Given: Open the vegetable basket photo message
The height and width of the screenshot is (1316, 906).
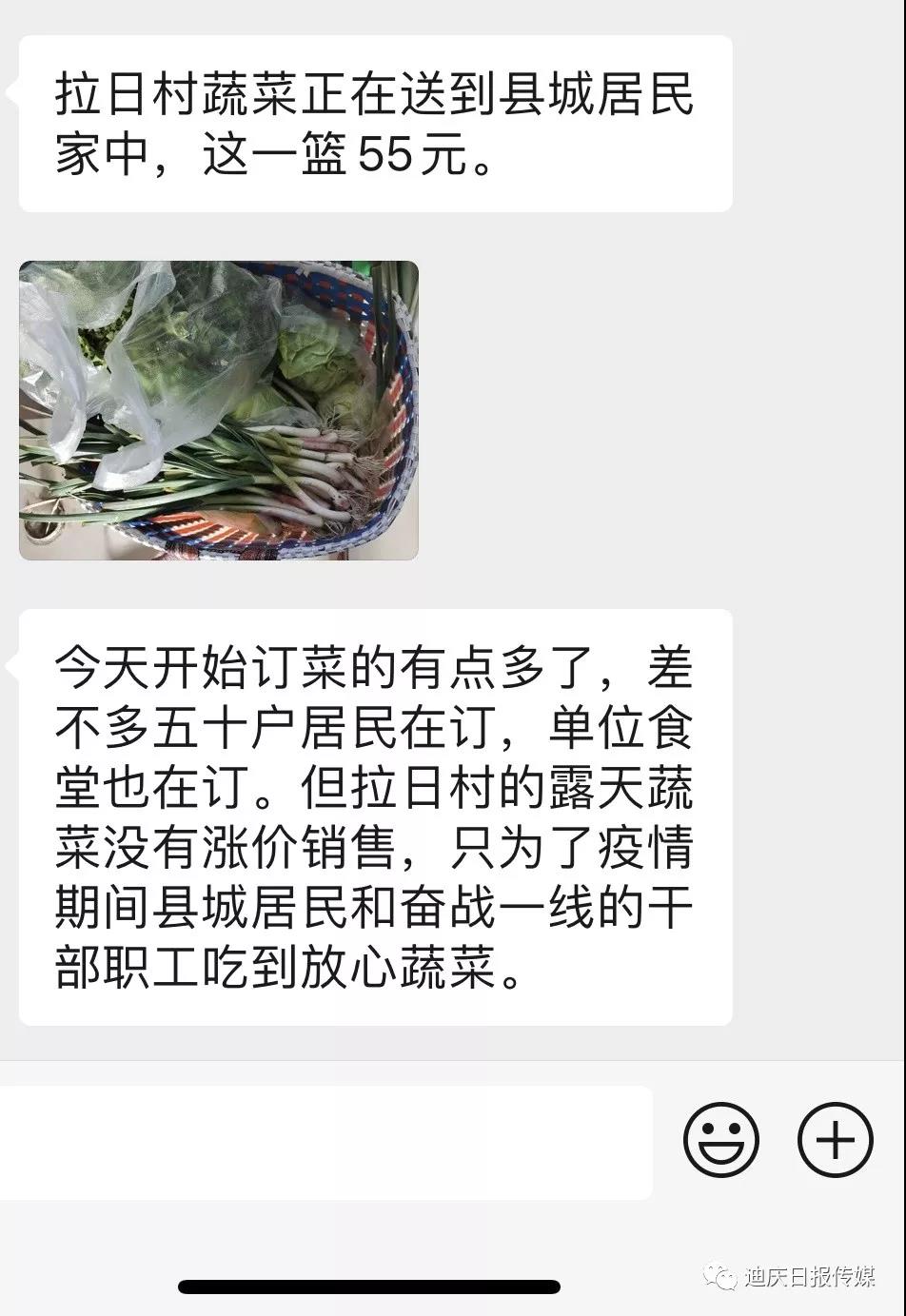Looking at the screenshot, I should click(219, 410).
